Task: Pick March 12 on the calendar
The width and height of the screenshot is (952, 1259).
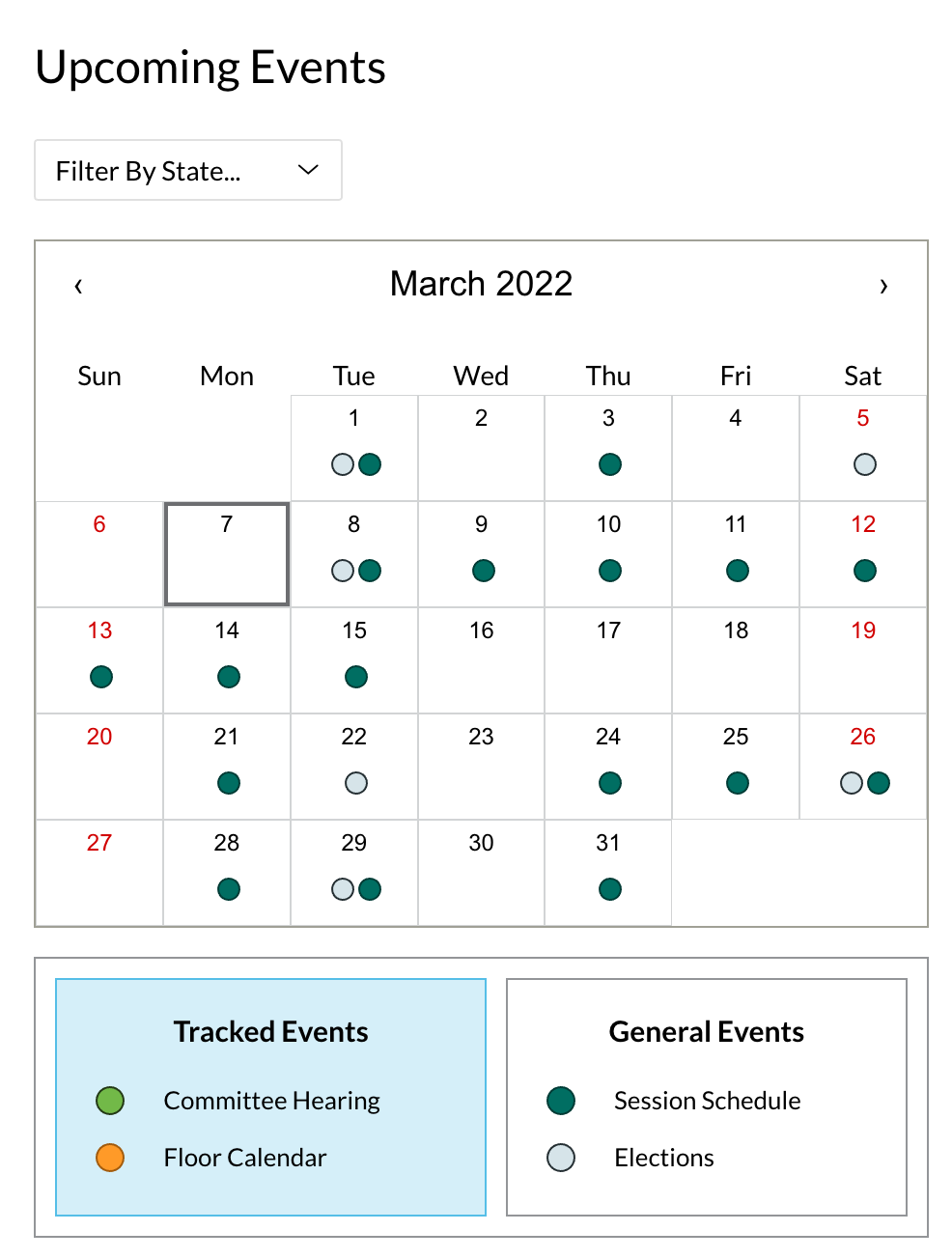Action: (x=862, y=553)
